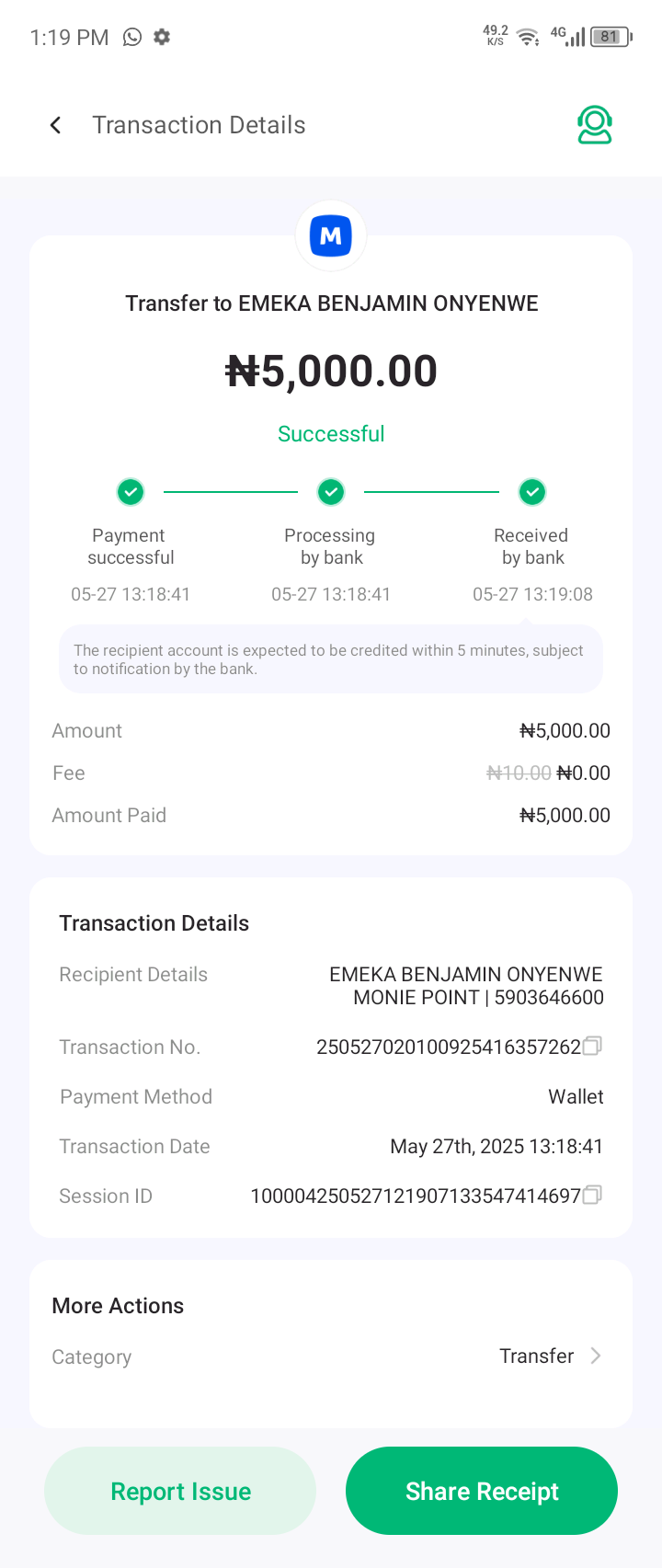Open customer support headset icon
The image size is (662, 1568).
pos(595,125)
